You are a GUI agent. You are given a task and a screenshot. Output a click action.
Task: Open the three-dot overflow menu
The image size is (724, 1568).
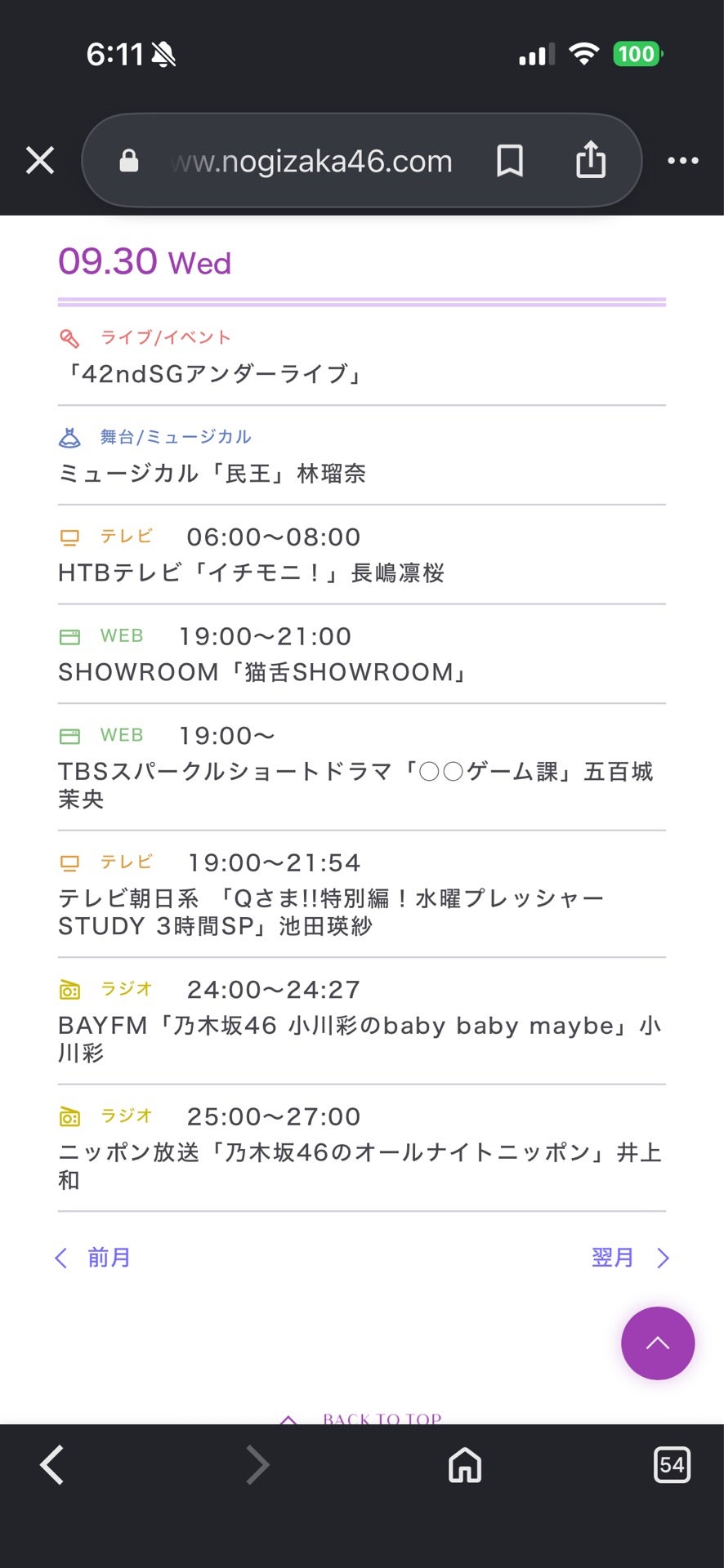[x=683, y=161]
